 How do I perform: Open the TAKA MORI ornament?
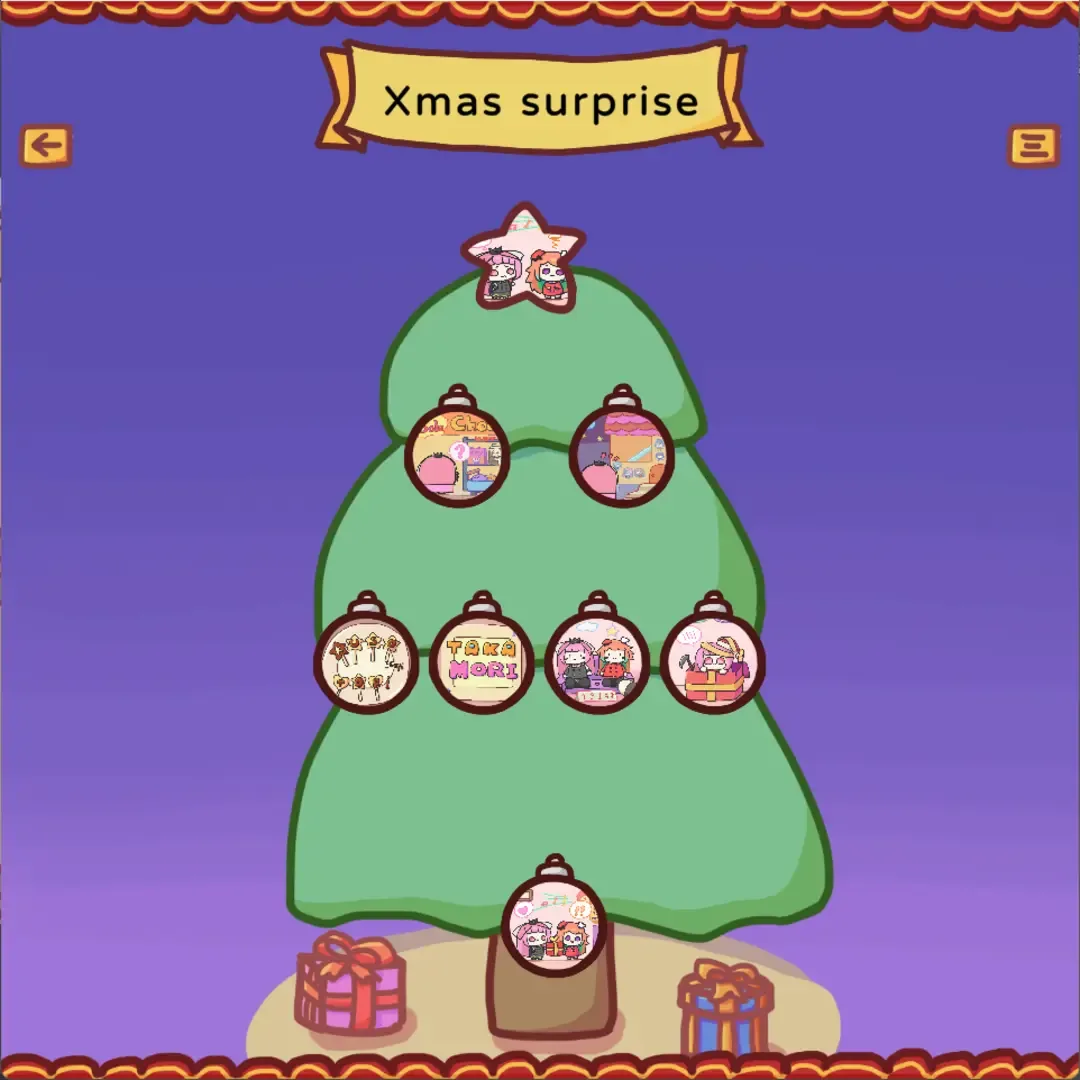pyautogui.click(x=481, y=661)
